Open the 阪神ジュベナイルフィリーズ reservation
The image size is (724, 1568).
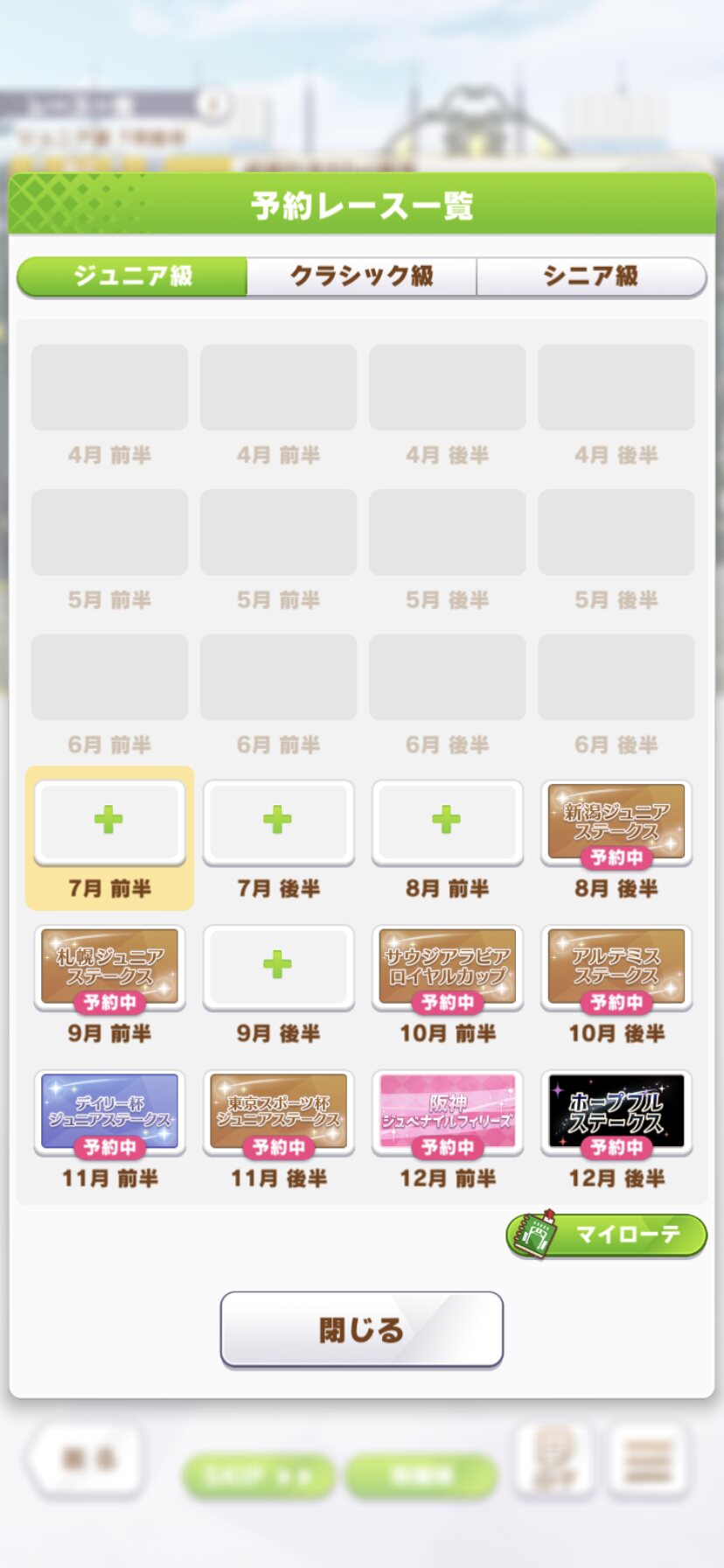click(x=447, y=1113)
